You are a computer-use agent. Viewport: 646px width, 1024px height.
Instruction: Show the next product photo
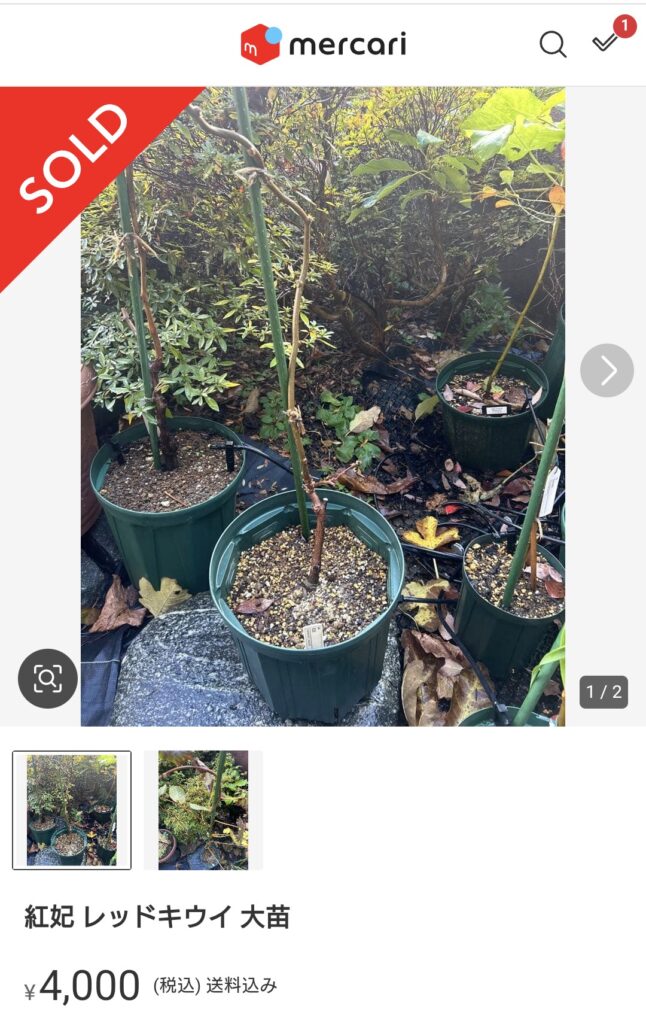pos(606,371)
